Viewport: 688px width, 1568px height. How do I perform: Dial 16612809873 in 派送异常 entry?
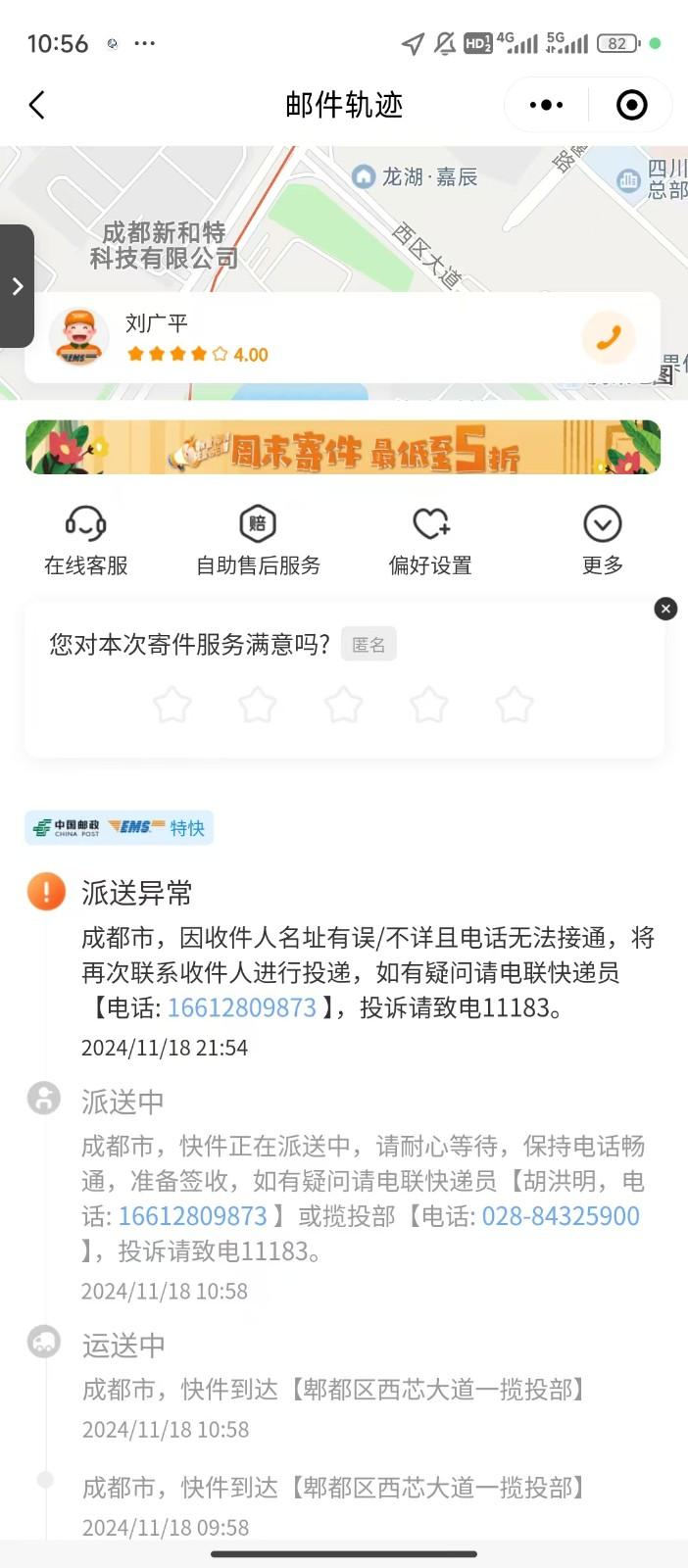[x=242, y=1007]
